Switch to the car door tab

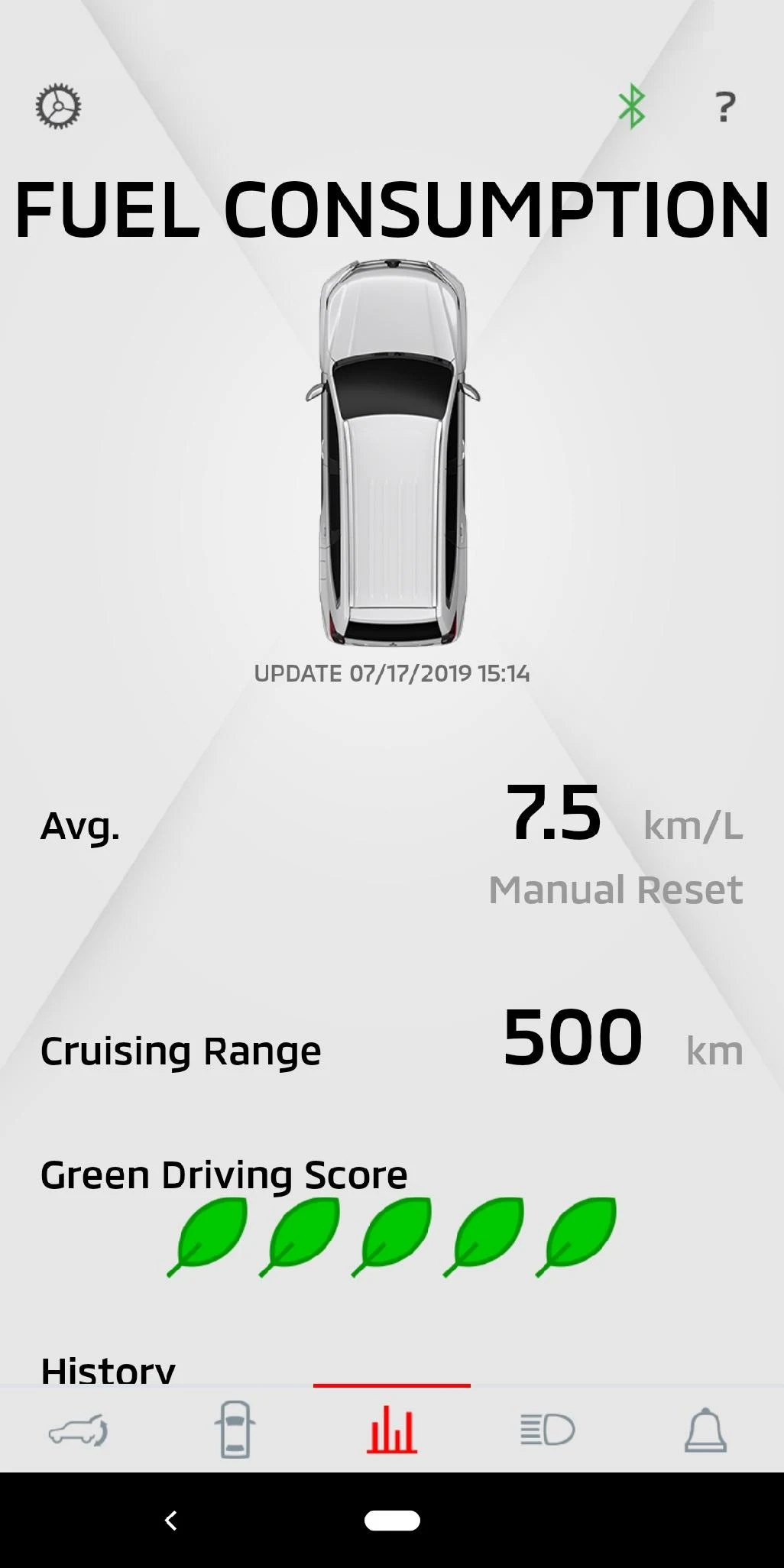point(235,1430)
